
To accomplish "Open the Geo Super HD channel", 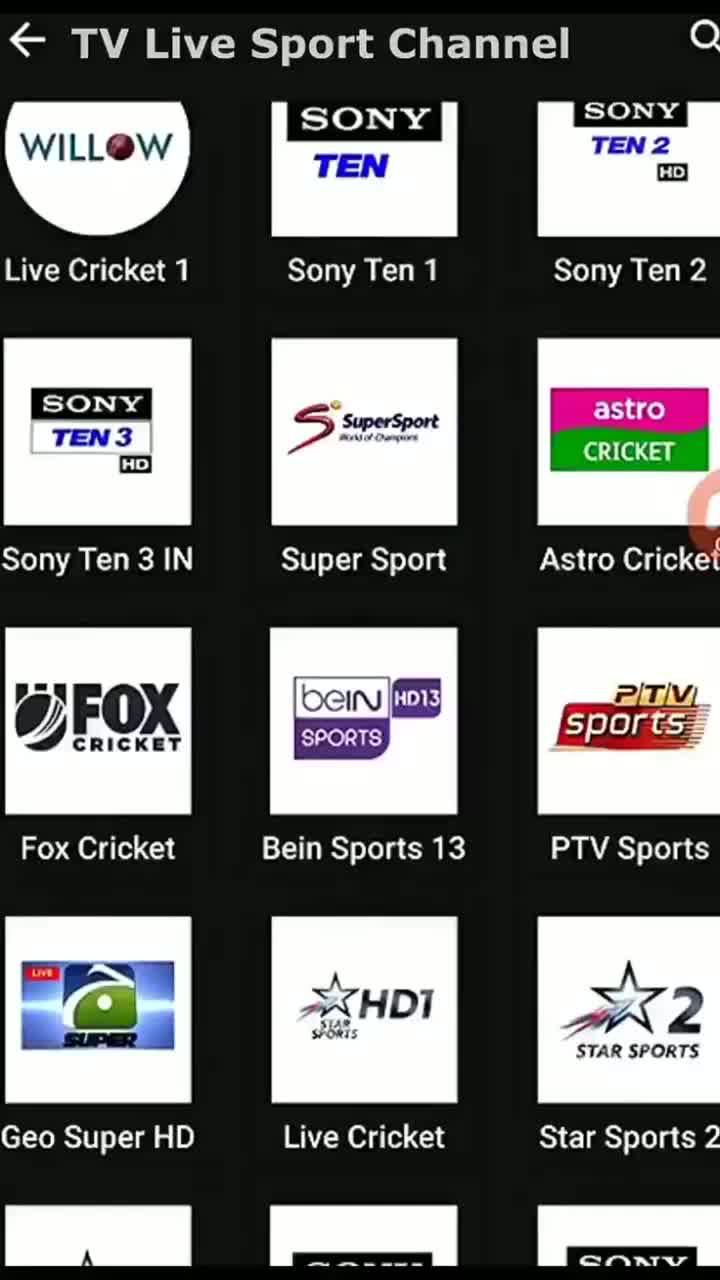I will (x=97, y=1009).
